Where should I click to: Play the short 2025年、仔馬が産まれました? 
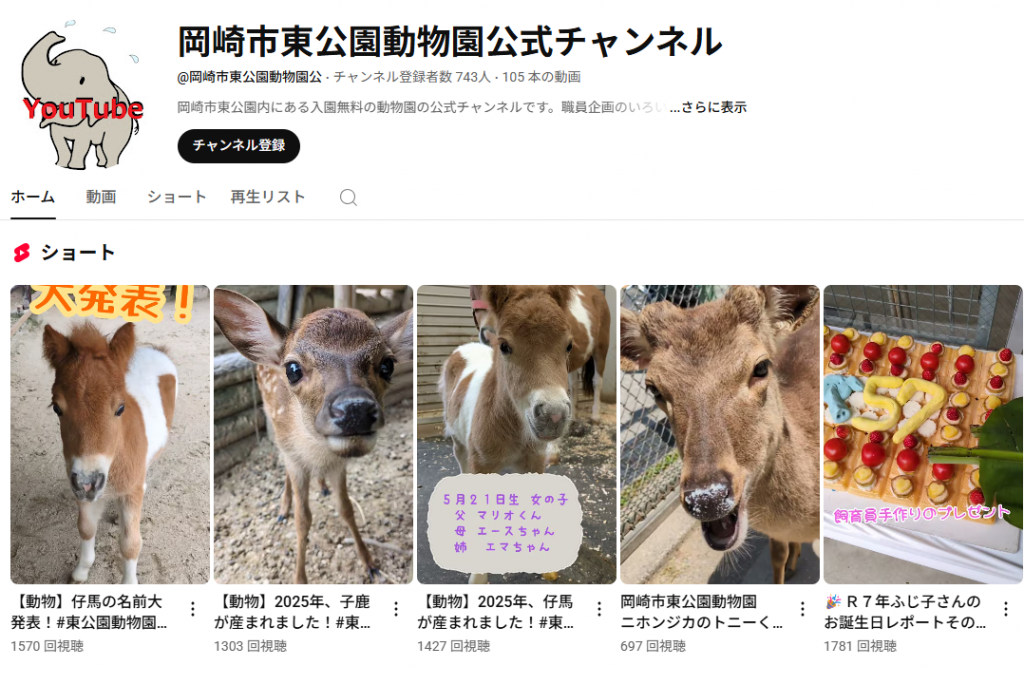(x=516, y=434)
